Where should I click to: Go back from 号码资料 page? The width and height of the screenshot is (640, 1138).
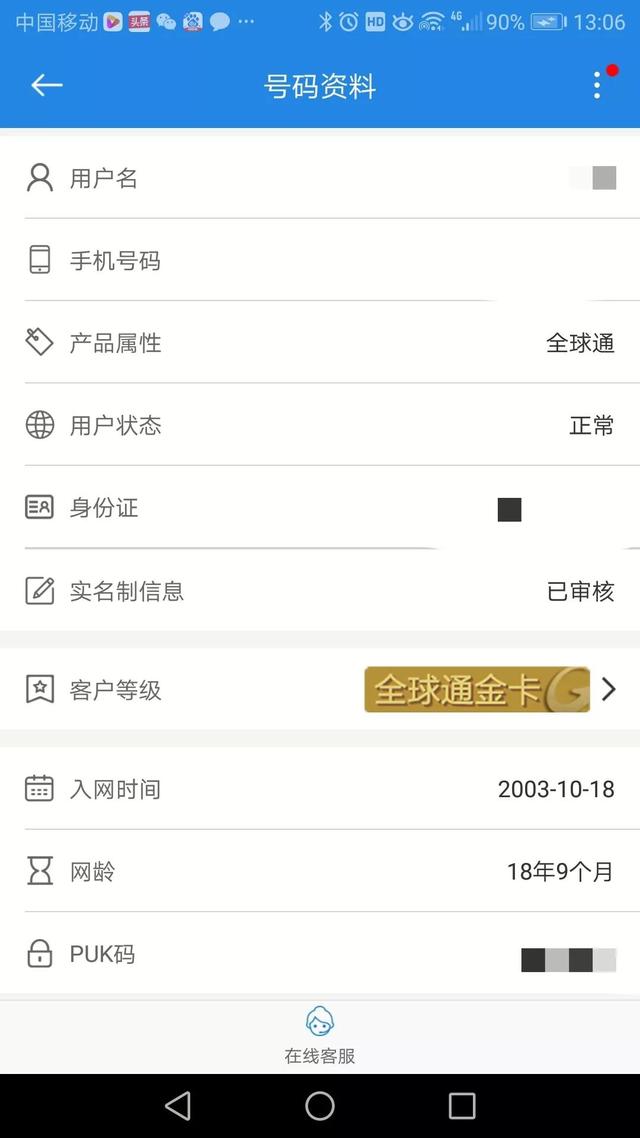(x=46, y=86)
